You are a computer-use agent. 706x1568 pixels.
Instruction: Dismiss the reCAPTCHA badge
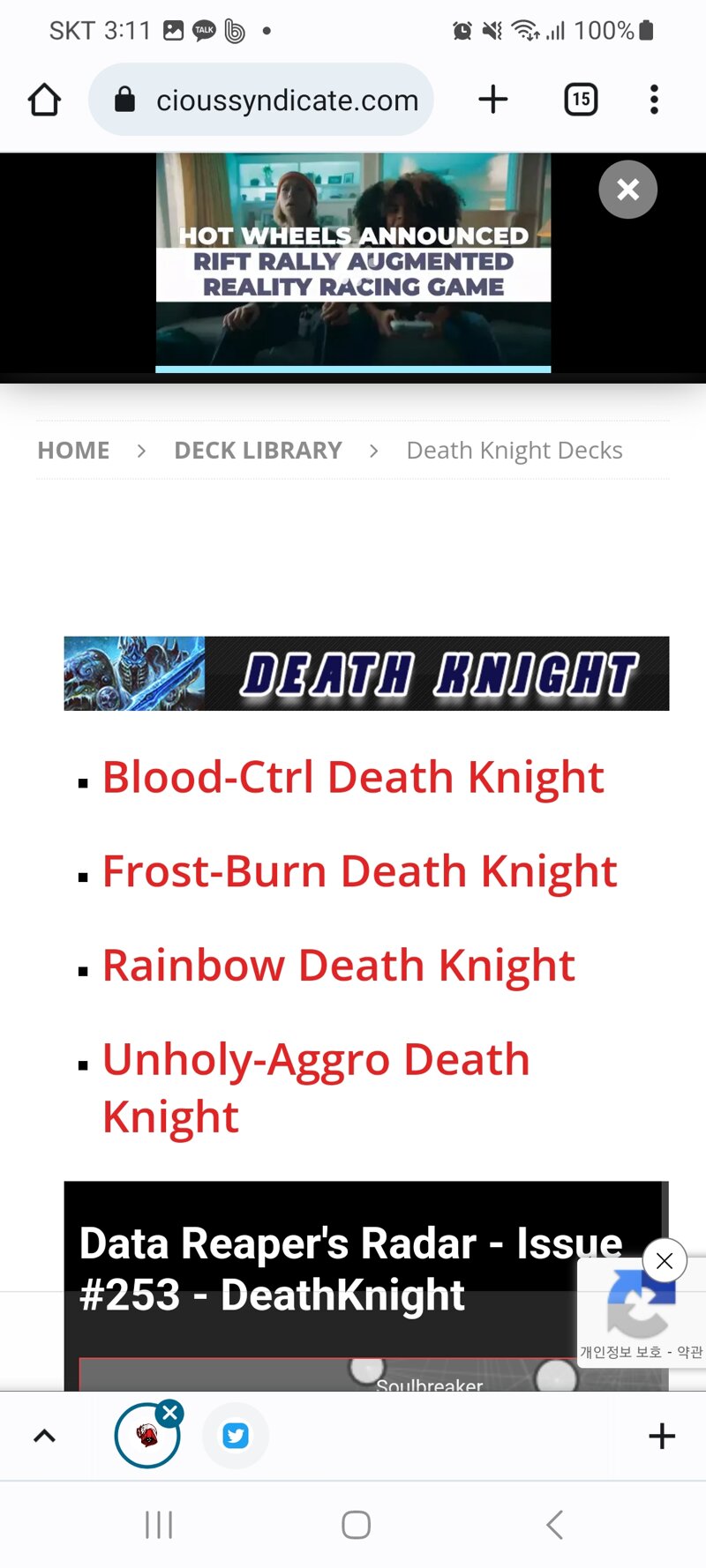point(665,1261)
